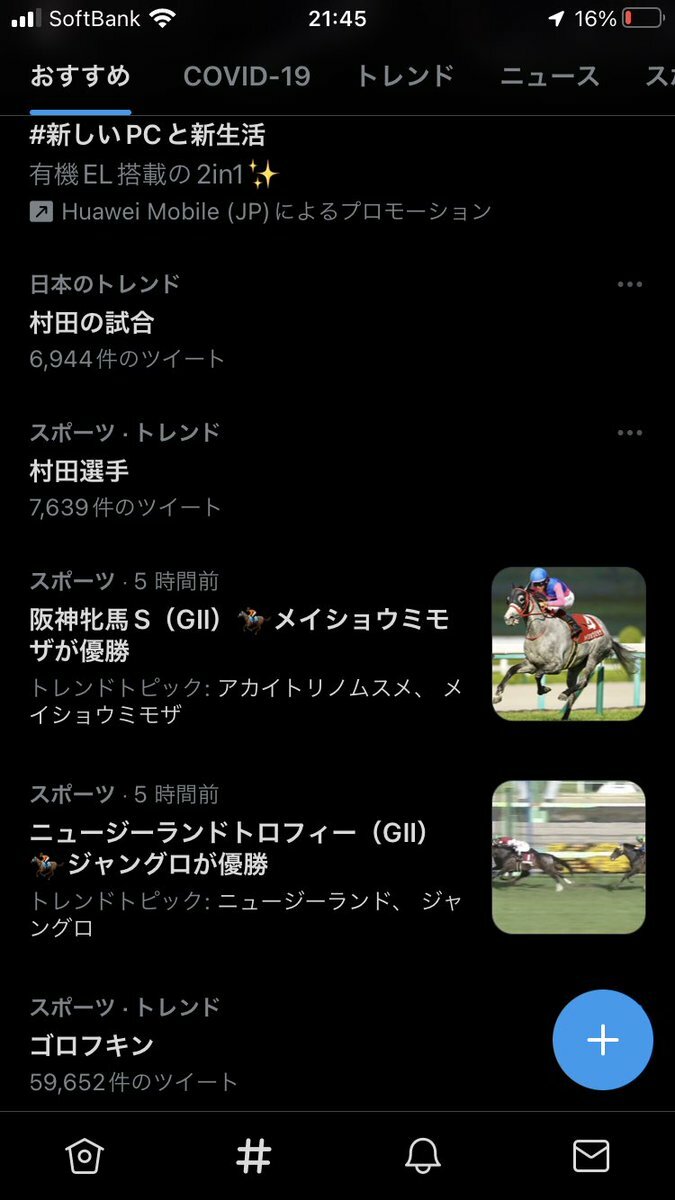Viewport: 675px width, 1200px height.
Task: Open the Huawei #新しいPCと新生活 promoted trend
Action: point(260,172)
